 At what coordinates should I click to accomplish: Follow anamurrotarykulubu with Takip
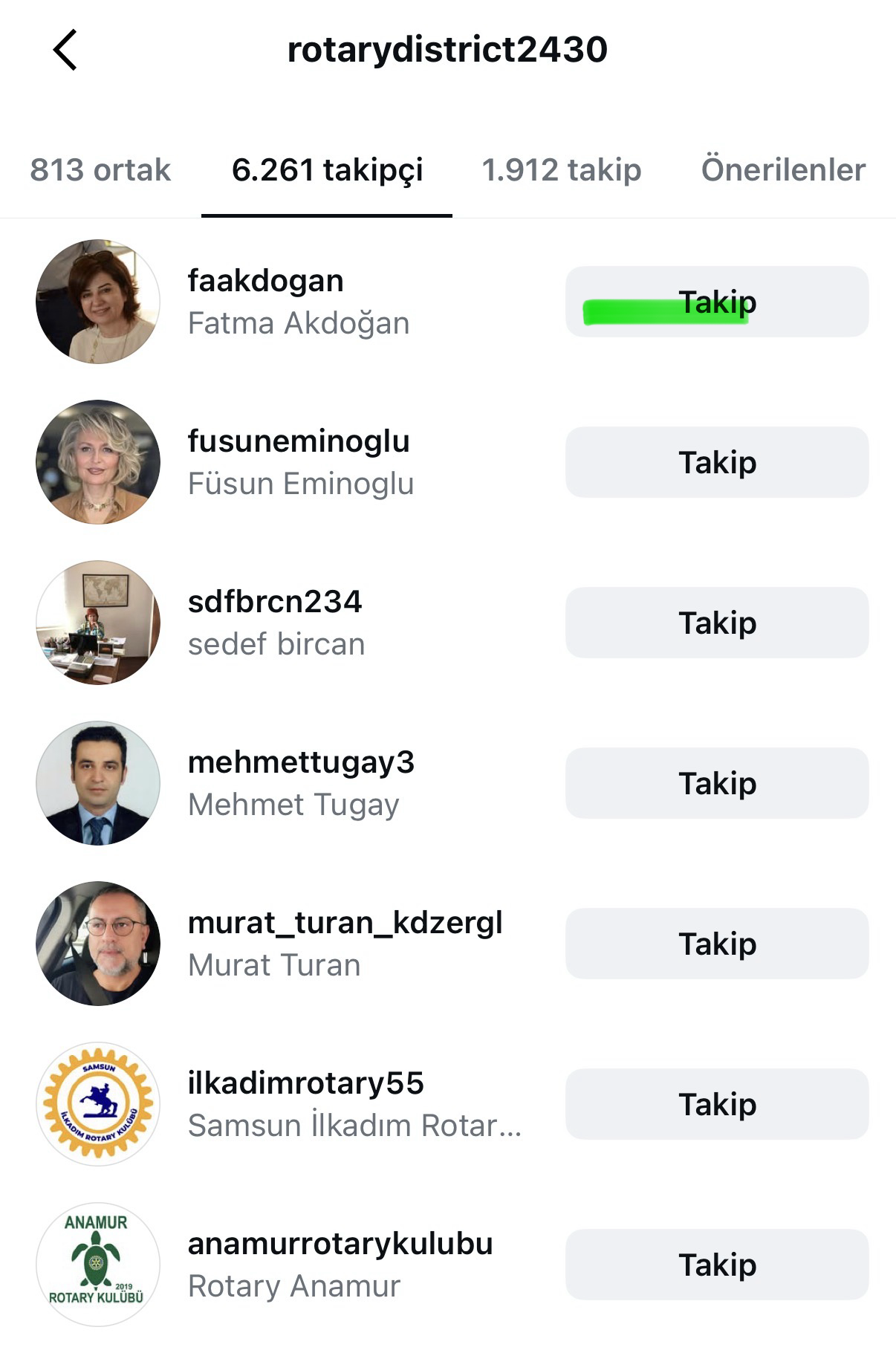tap(717, 1265)
